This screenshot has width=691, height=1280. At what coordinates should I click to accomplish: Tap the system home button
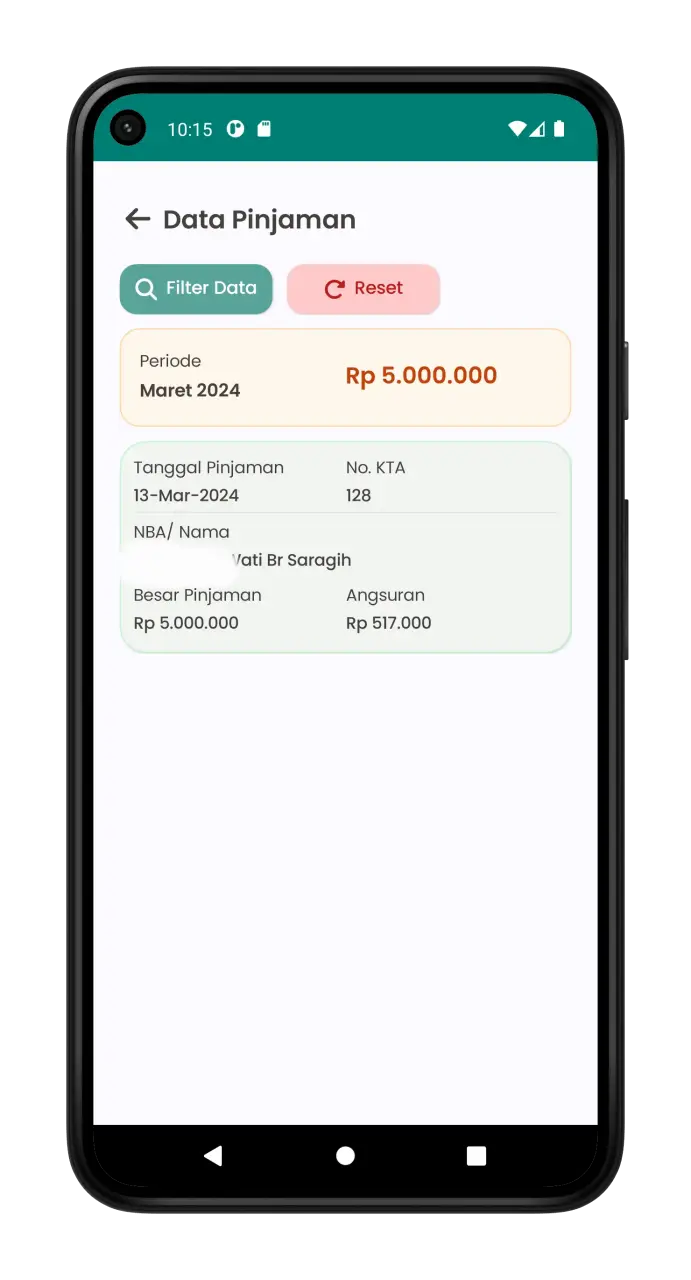[x=345, y=1156]
